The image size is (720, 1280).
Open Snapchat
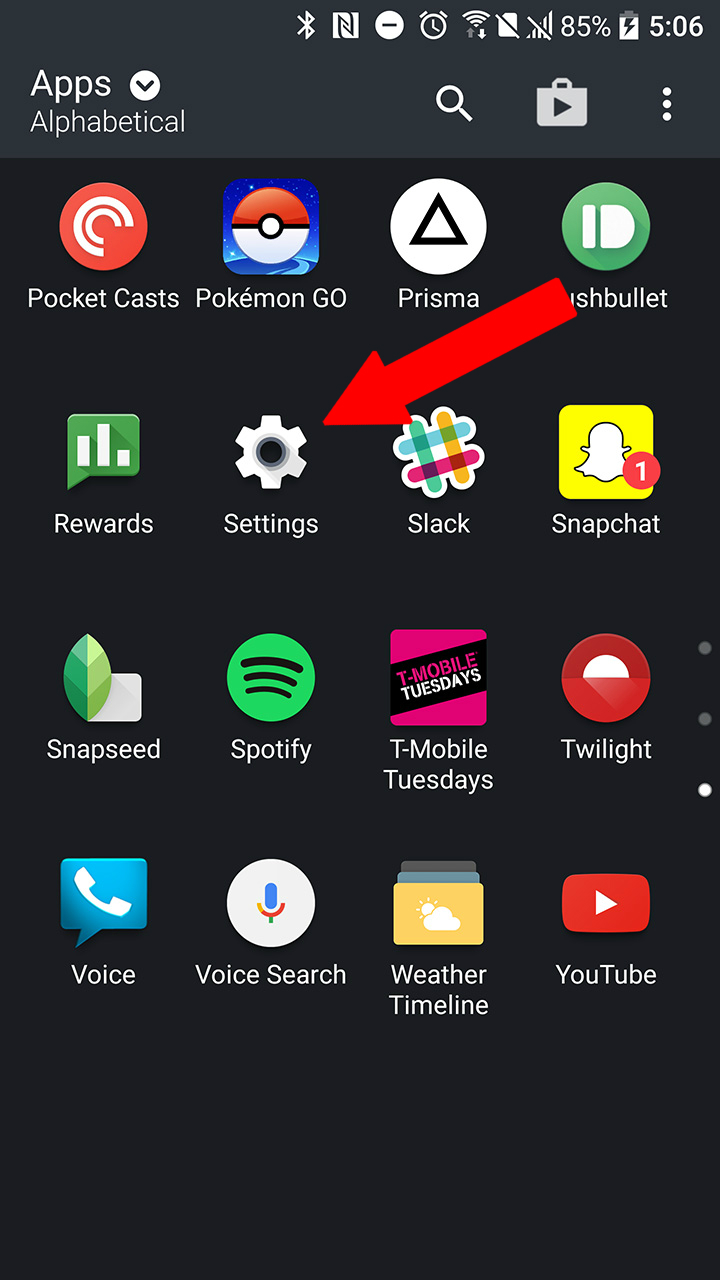click(x=606, y=453)
